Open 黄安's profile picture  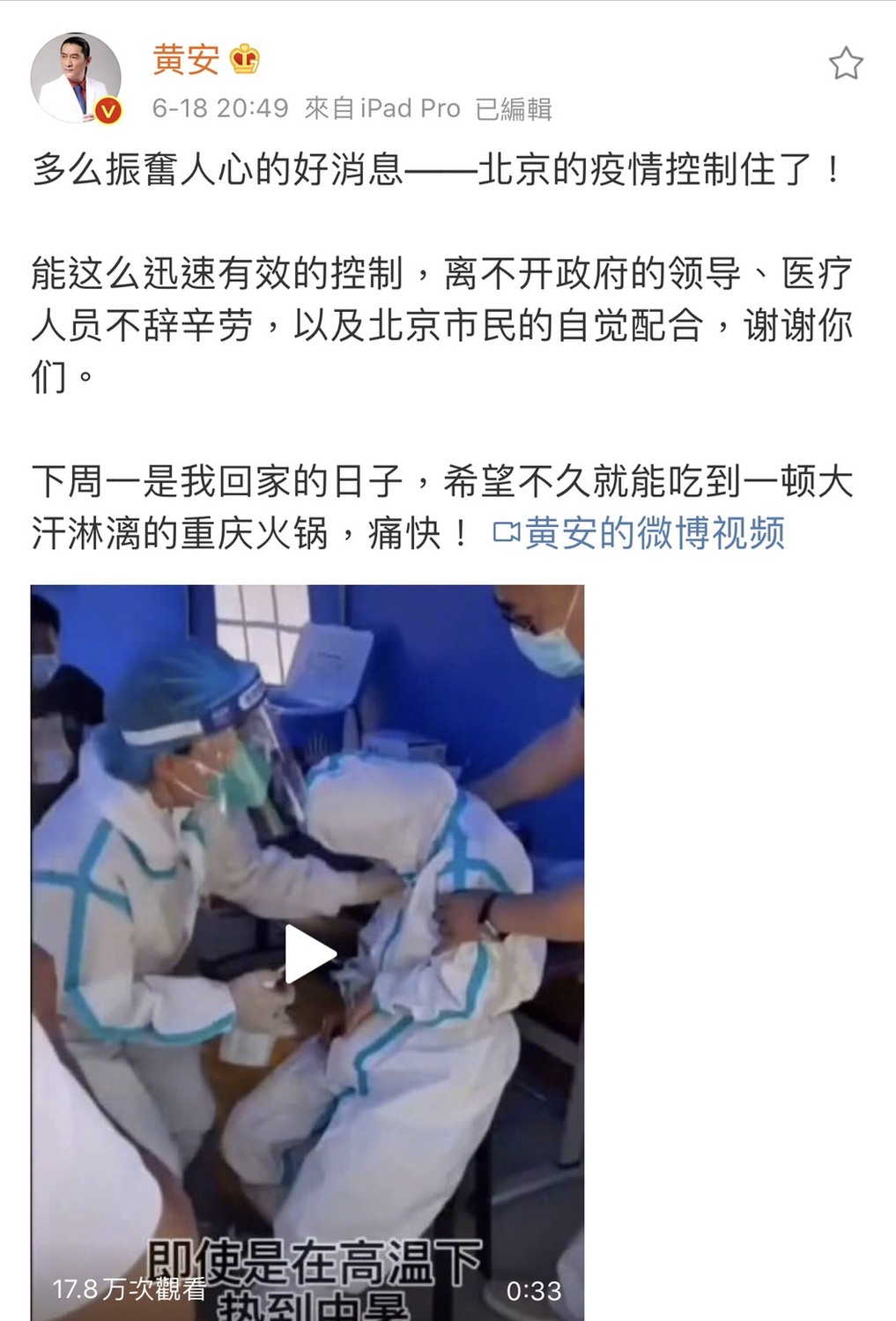pos(75,78)
